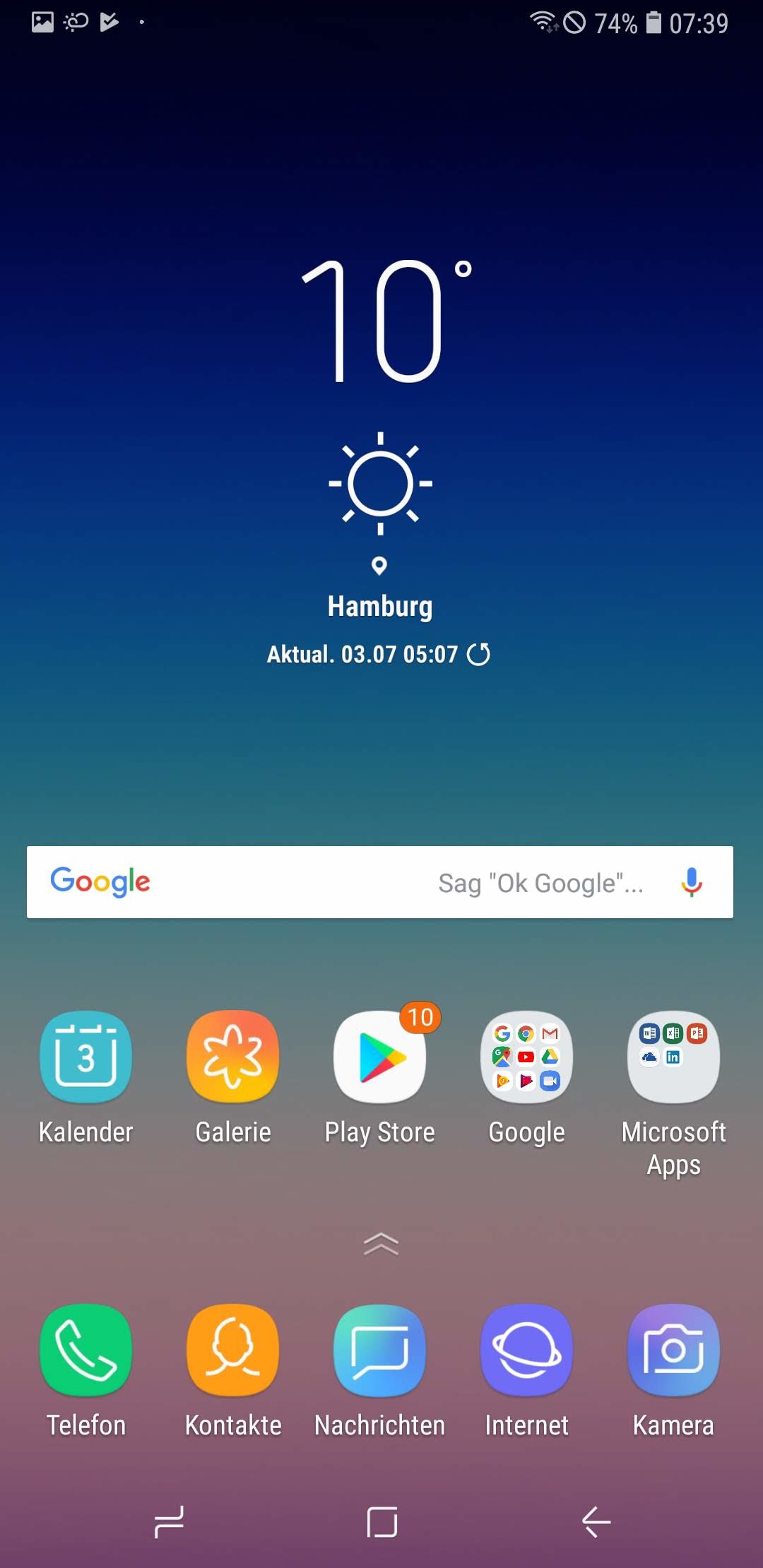Show recent apps
The image size is (763, 1568).
[x=169, y=1521]
